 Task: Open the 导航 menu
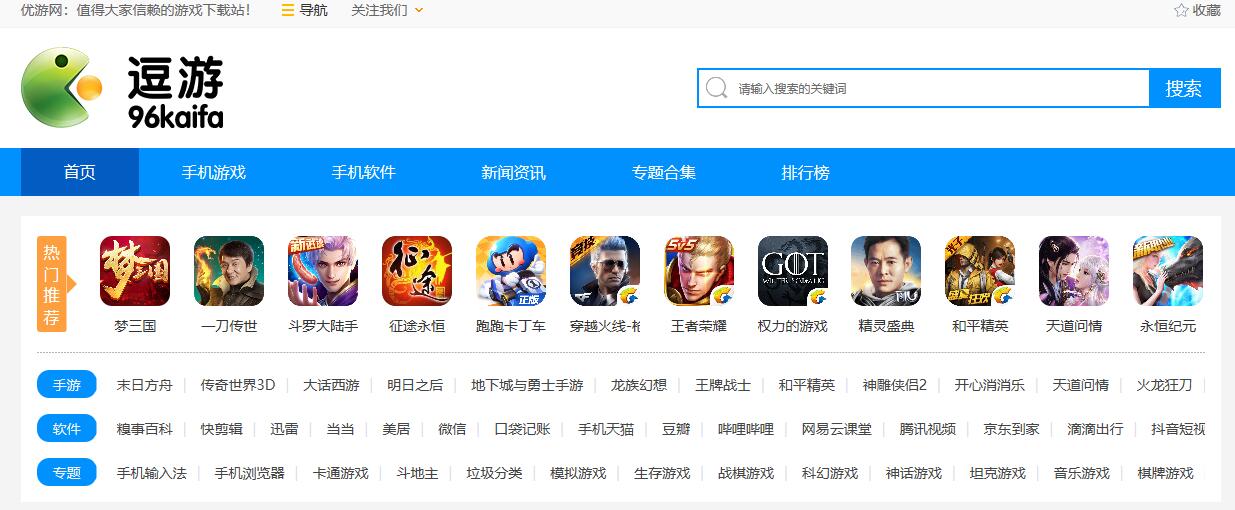click(x=304, y=10)
